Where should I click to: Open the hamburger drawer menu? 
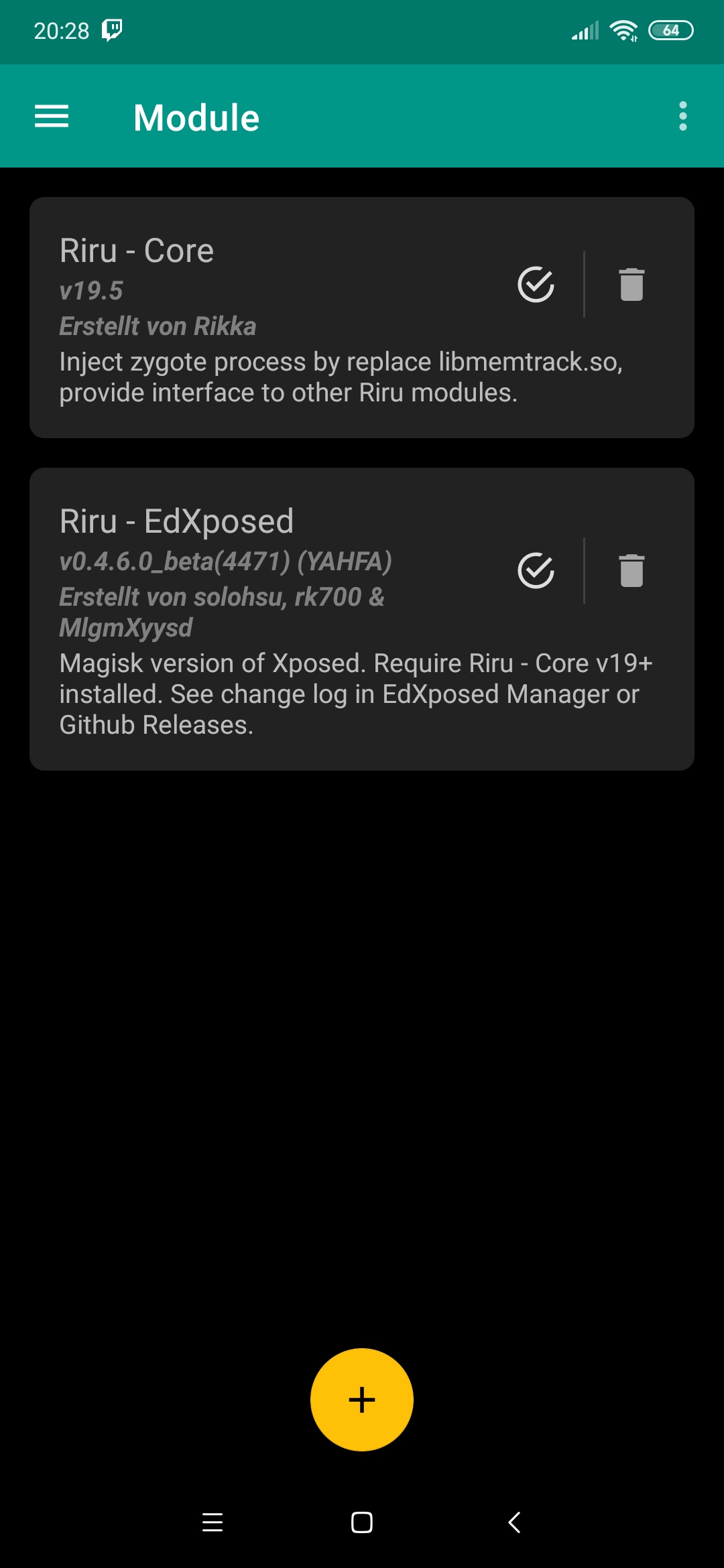click(x=52, y=117)
